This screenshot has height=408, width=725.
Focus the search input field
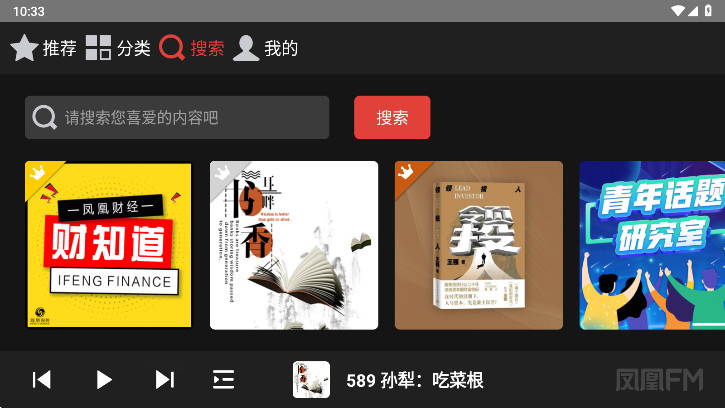(177, 118)
